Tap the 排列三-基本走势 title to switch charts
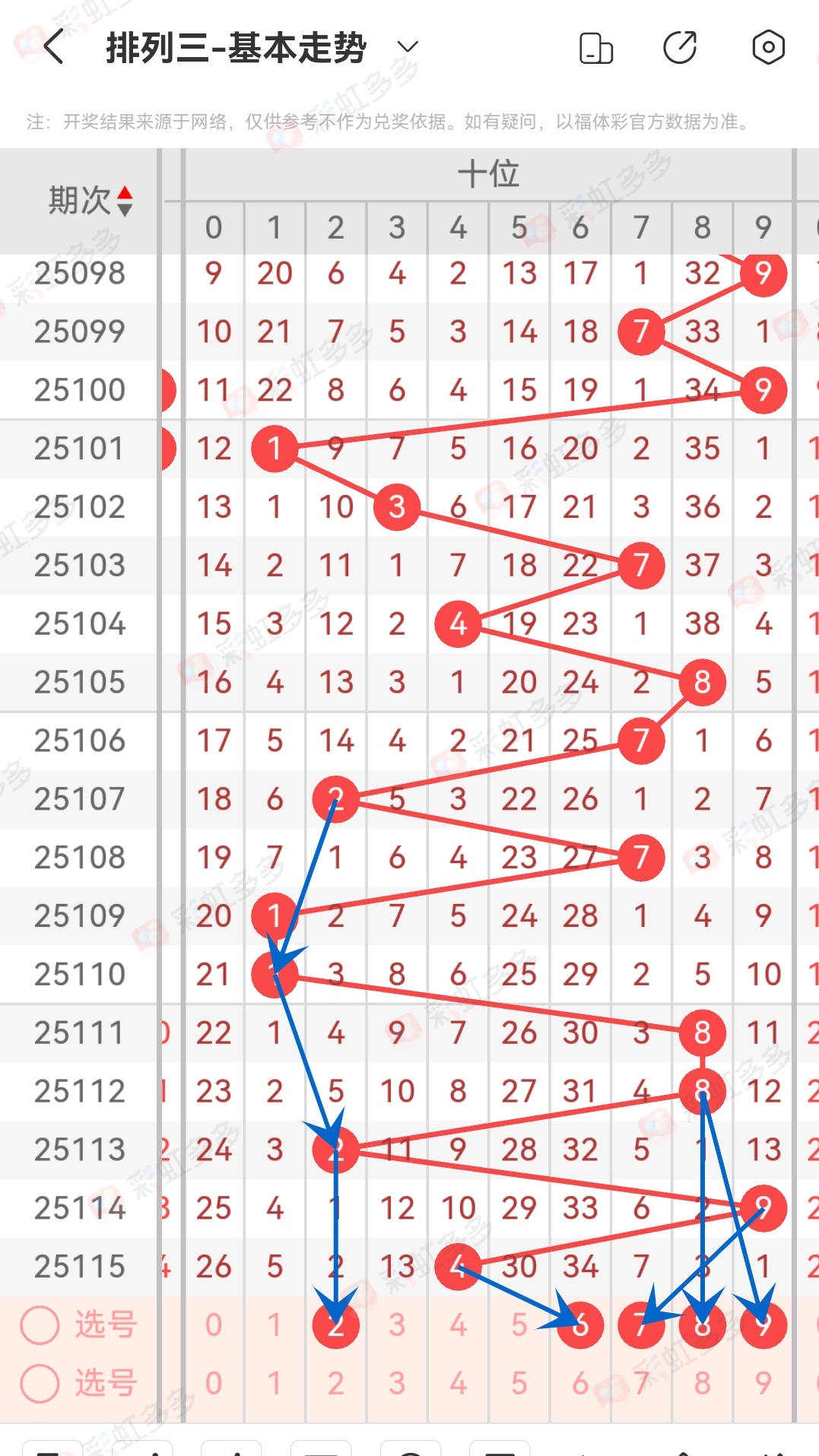The height and width of the screenshot is (1456, 819). tap(236, 47)
